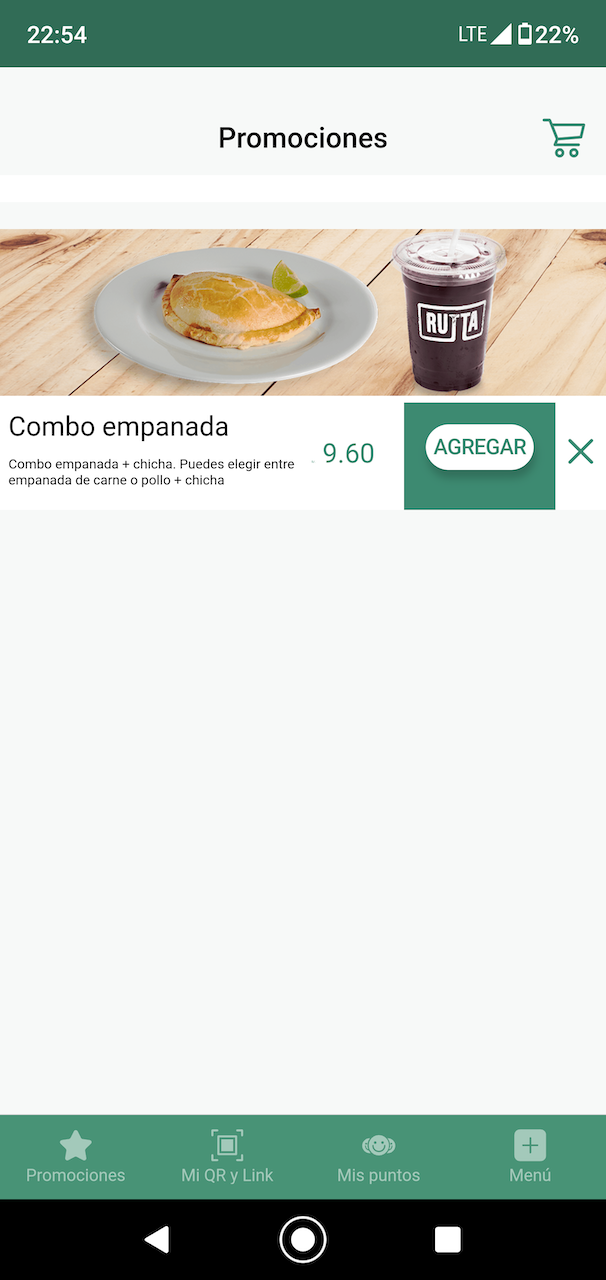The height and width of the screenshot is (1280, 606).
Task: Return to the home screen
Action: click(x=303, y=1240)
